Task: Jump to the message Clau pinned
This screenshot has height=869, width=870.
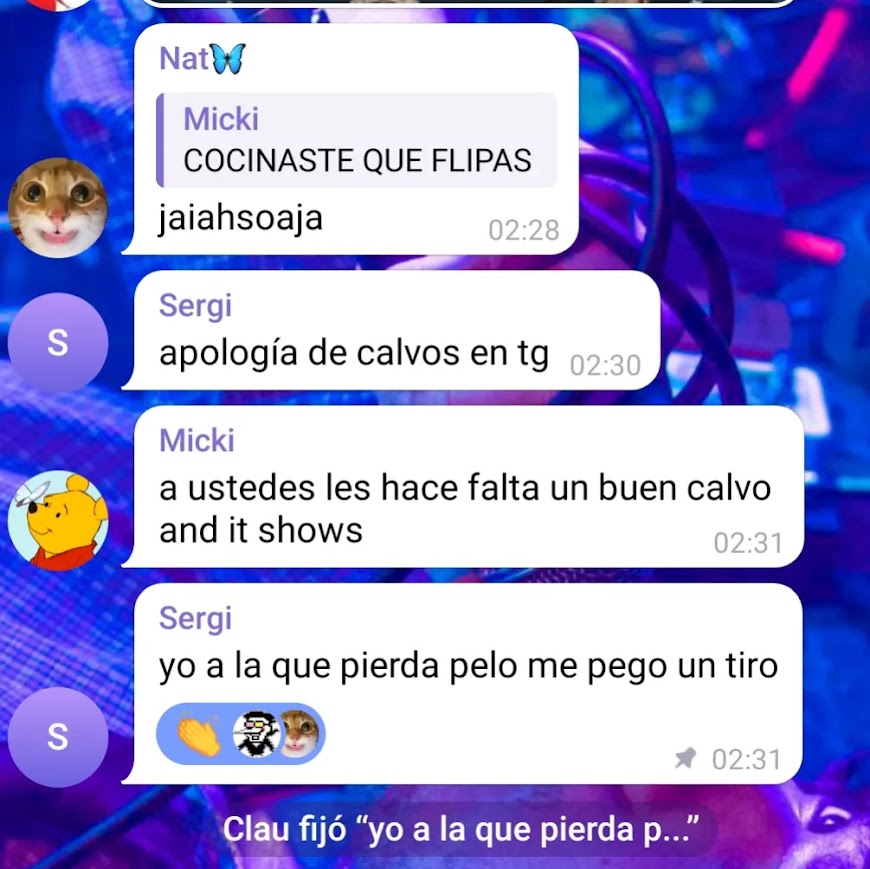Action: click(x=459, y=829)
